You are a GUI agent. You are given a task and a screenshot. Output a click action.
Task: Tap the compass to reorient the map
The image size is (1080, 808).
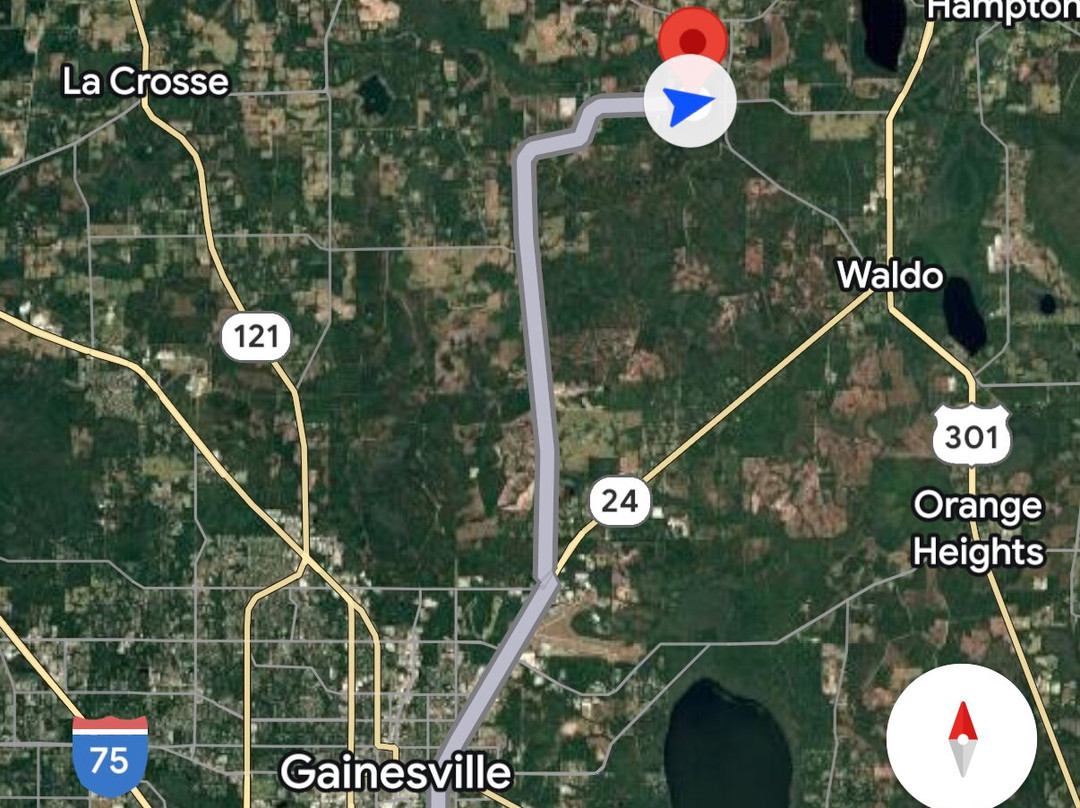coord(961,738)
